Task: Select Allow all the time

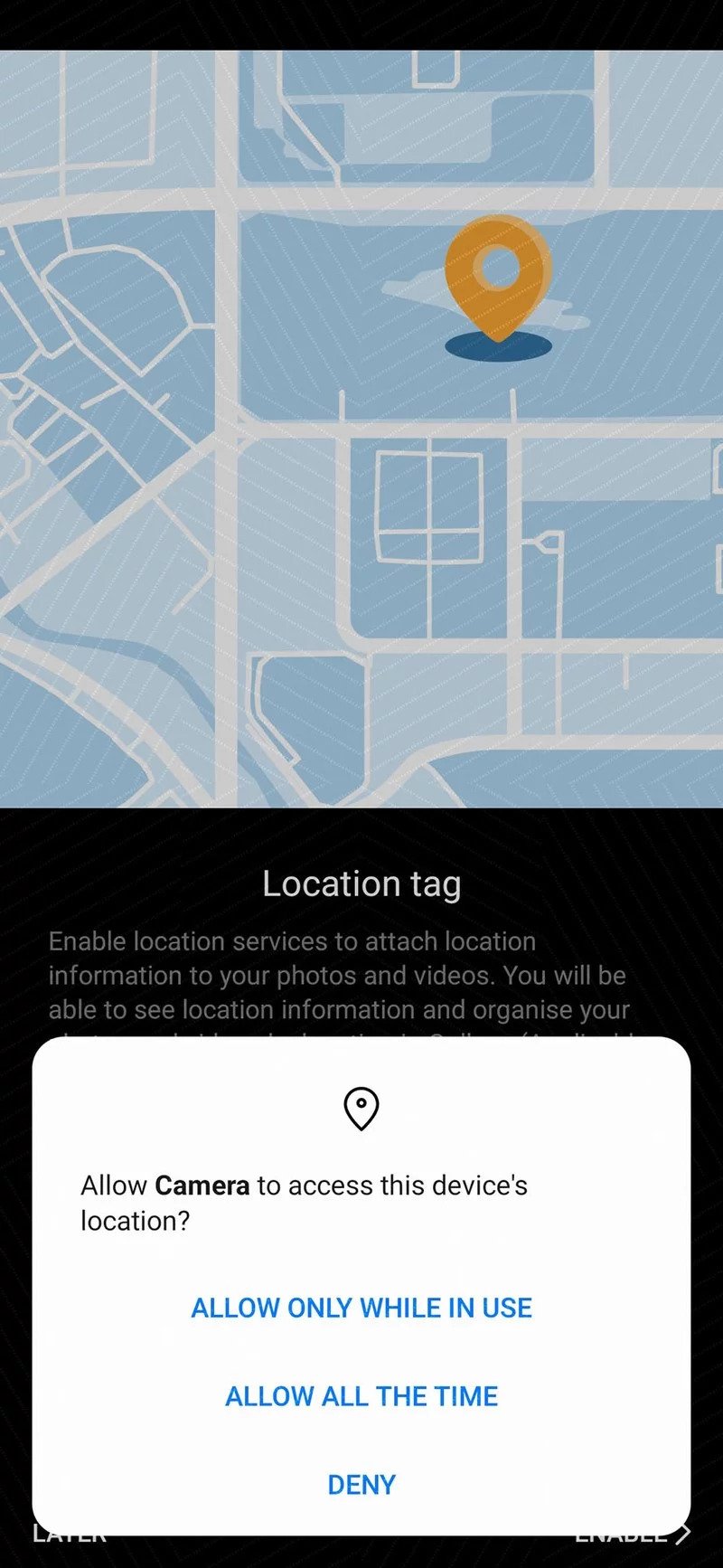Action: point(361,1396)
